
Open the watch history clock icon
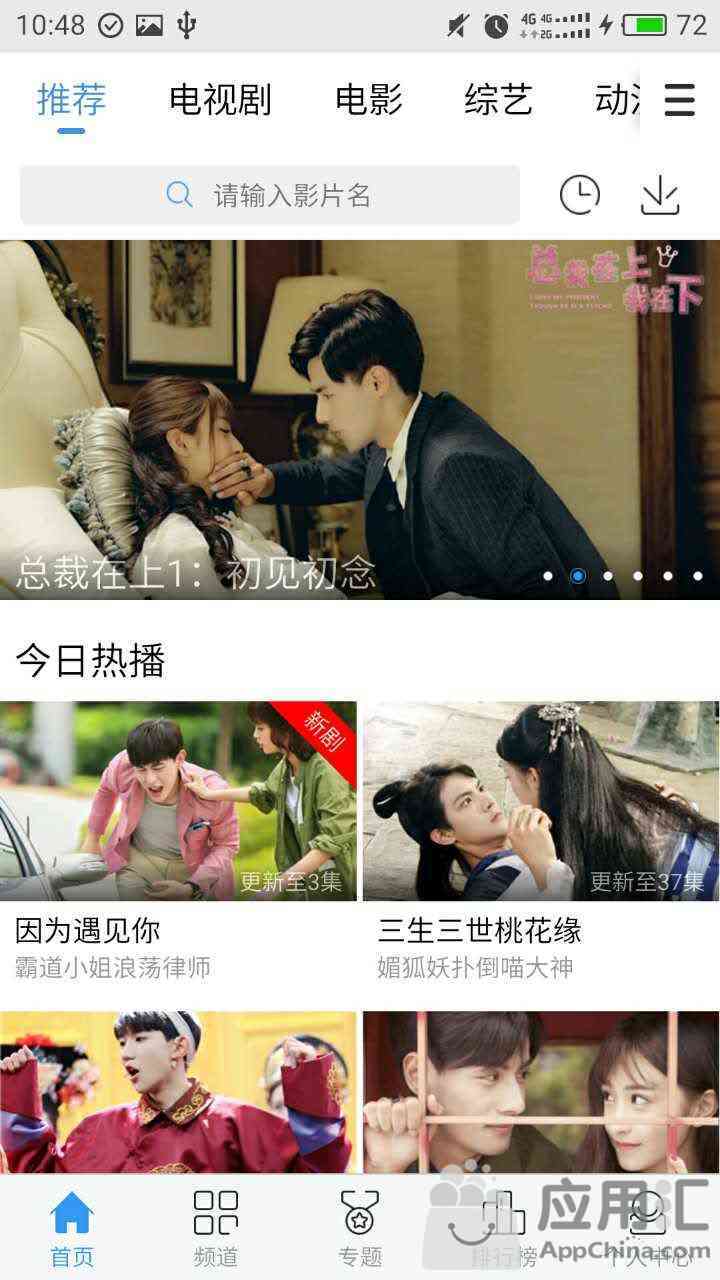580,195
